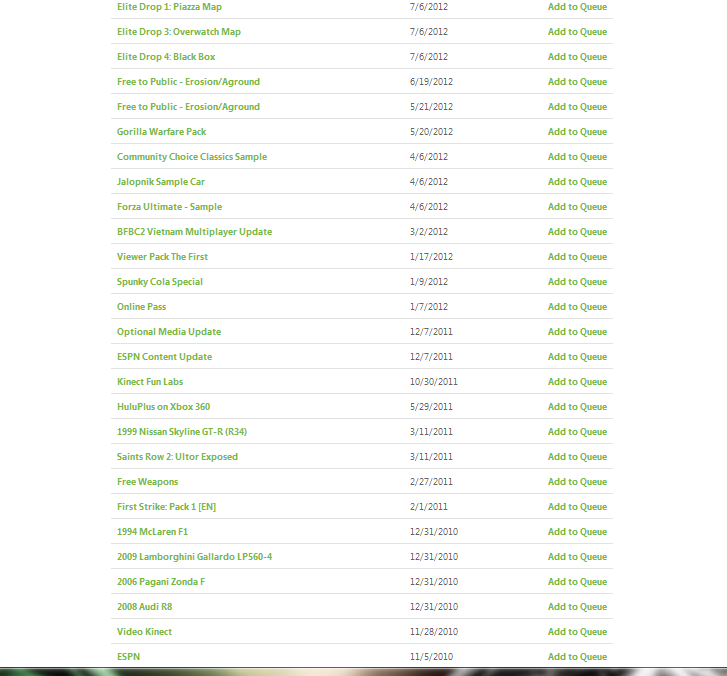
Task: Add Free Weapons to queue
Action: point(577,482)
